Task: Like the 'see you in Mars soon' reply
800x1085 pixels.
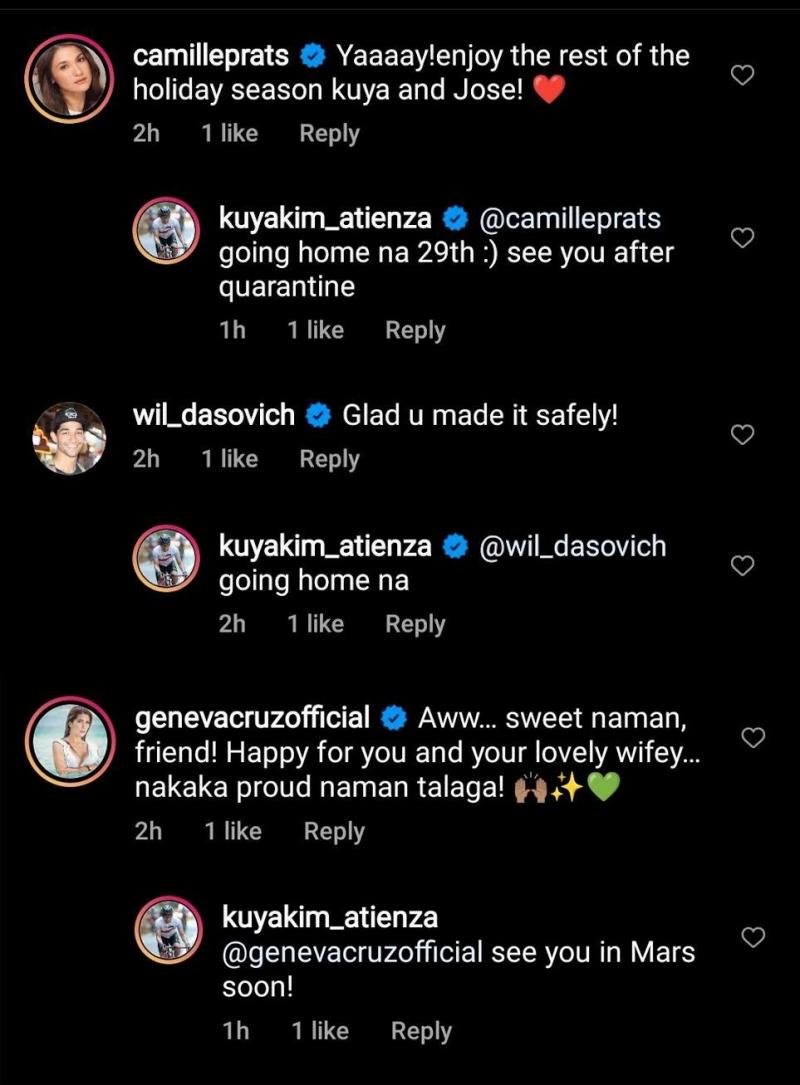Action: (755, 937)
